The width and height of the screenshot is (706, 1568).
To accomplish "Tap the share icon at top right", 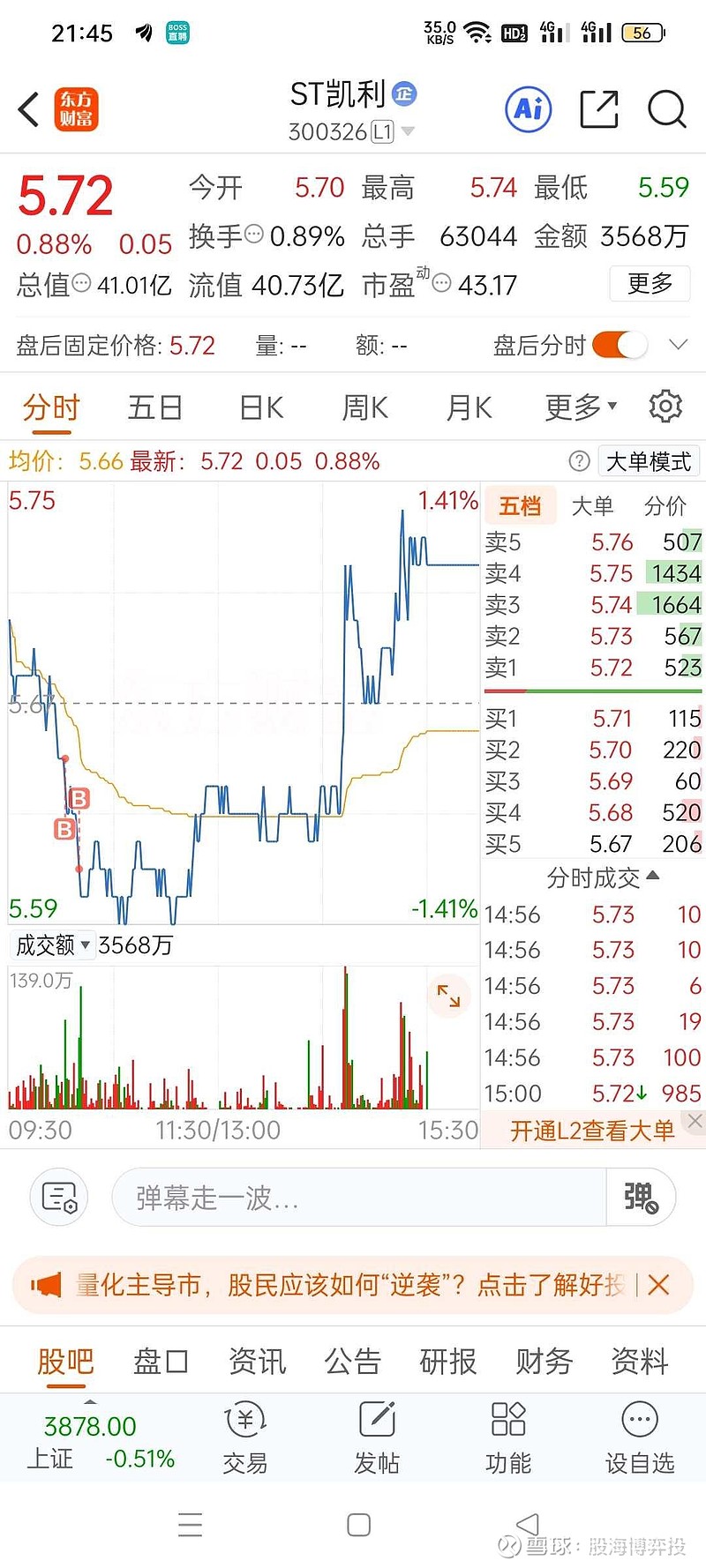I will (x=598, y=108).
